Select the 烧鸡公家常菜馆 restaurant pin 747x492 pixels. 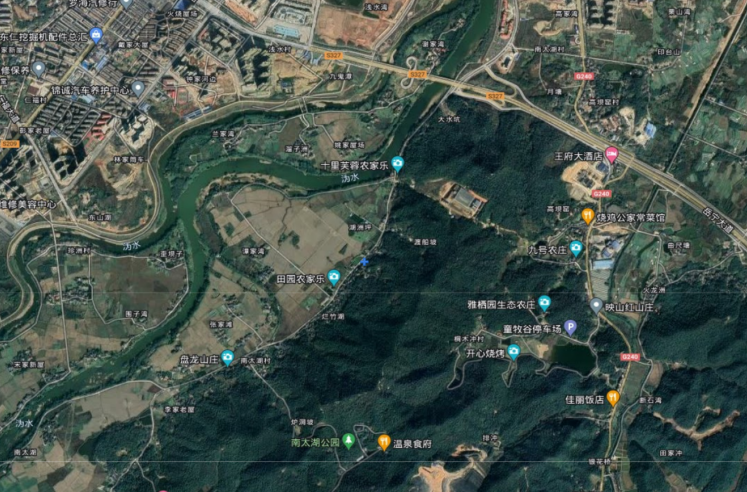coord(588,215)
